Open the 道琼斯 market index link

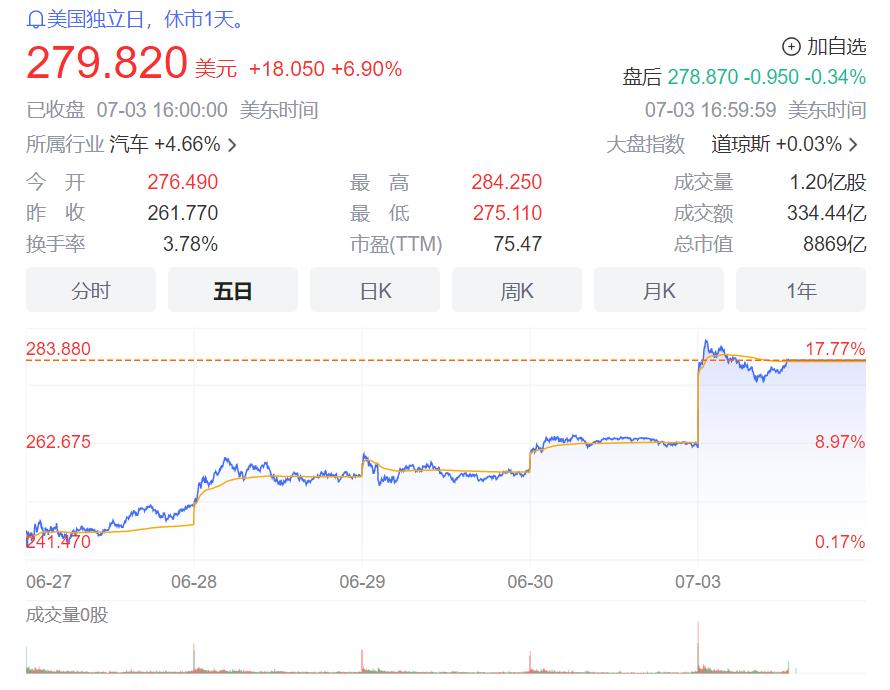click(x=784, y=144)
